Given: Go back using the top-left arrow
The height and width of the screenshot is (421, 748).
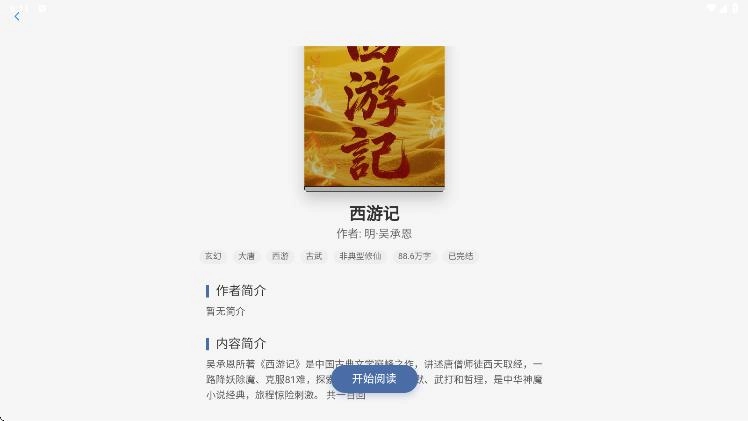Looking at the screenshot, I should coord(17,17).
